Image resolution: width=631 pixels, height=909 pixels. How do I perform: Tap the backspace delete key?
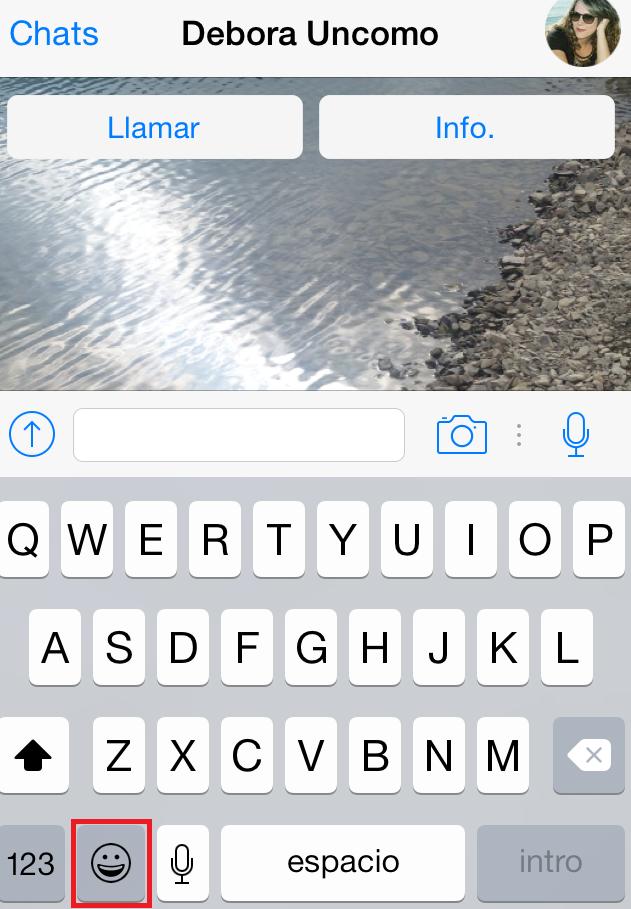590,756
